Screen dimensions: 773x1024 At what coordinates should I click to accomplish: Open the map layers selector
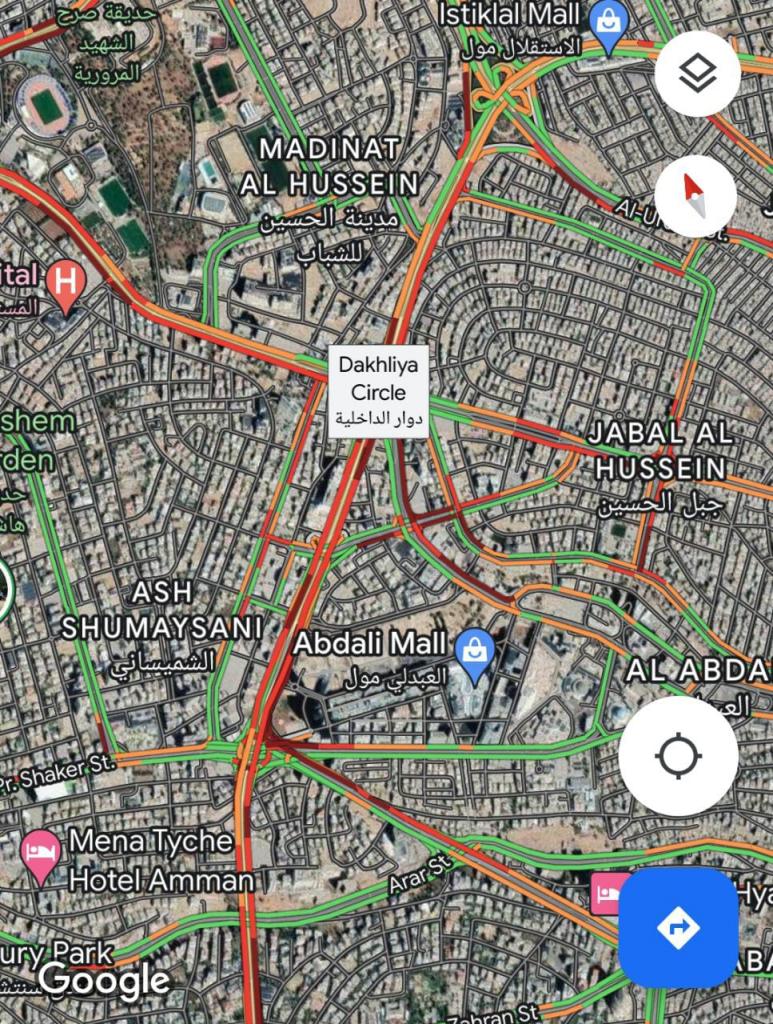pos(697,74)
